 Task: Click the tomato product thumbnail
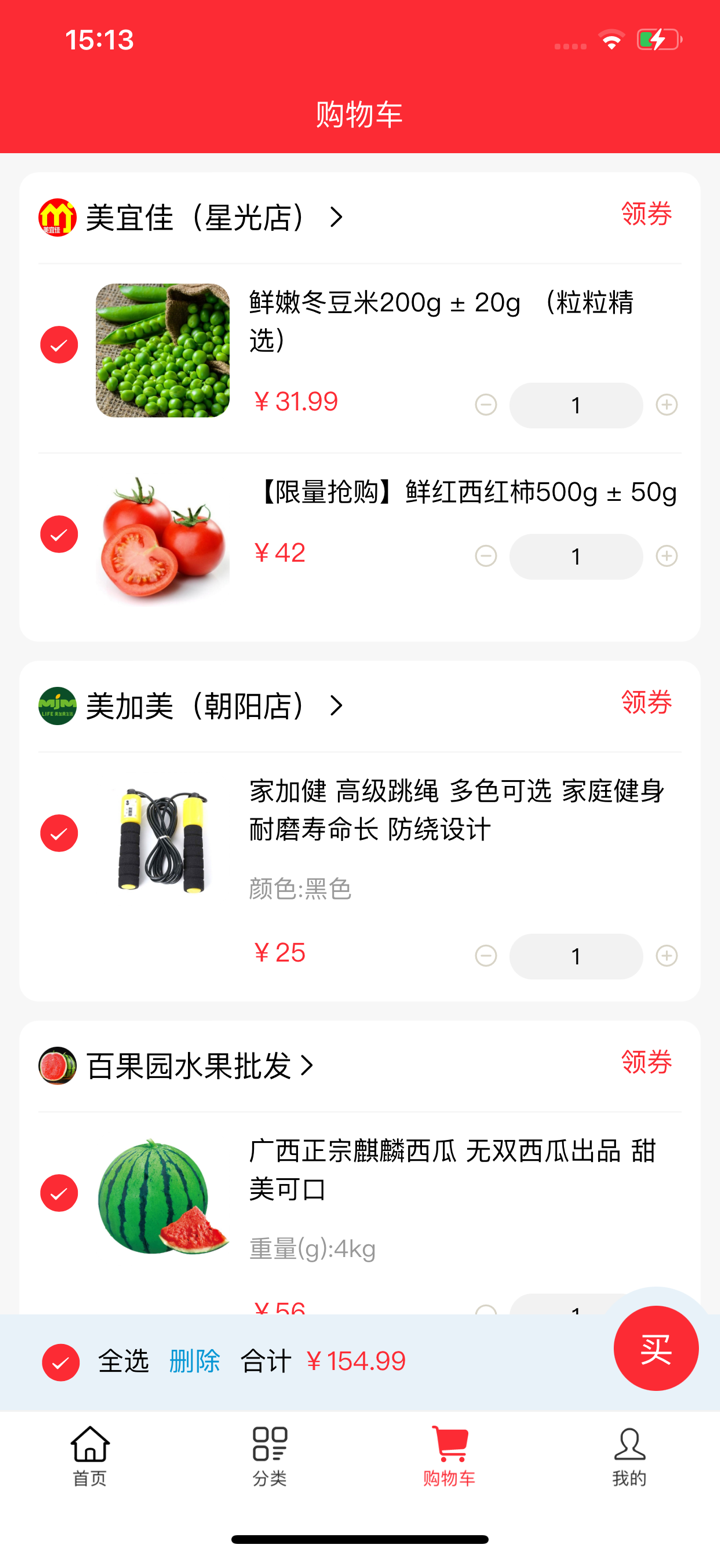coord(162,533)
